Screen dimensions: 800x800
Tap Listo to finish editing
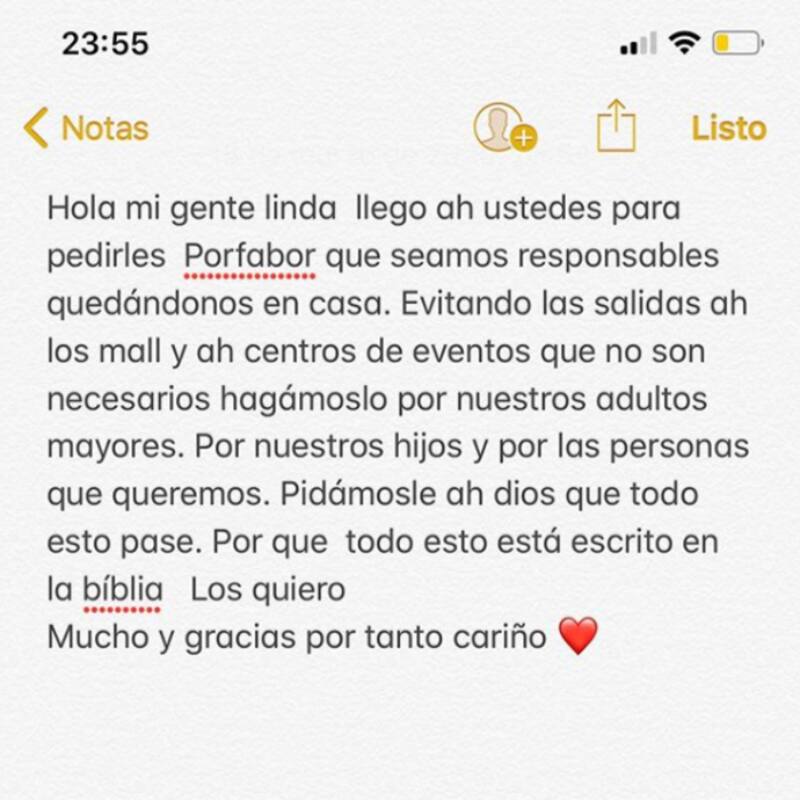tap(728, 128)
